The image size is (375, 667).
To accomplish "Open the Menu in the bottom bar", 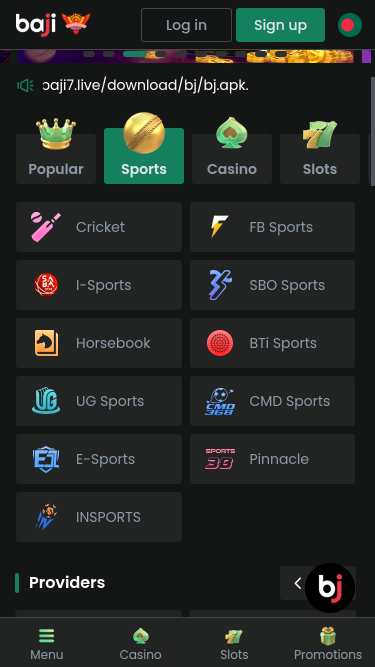I will click(47, 644).
